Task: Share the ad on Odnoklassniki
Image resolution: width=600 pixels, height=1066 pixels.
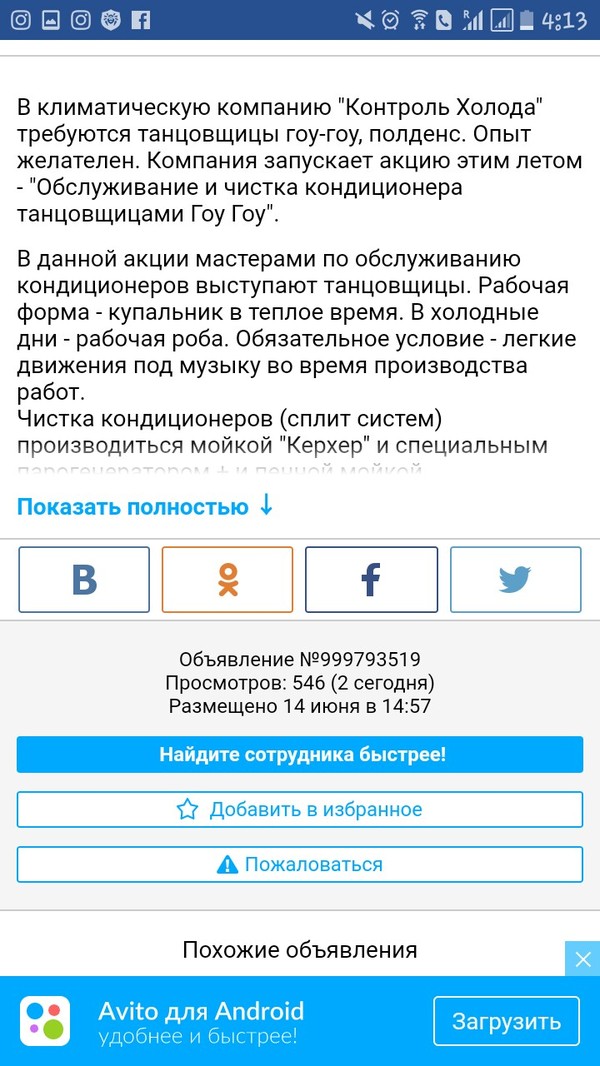Action: pyautogui.click(x=228, y=579)
